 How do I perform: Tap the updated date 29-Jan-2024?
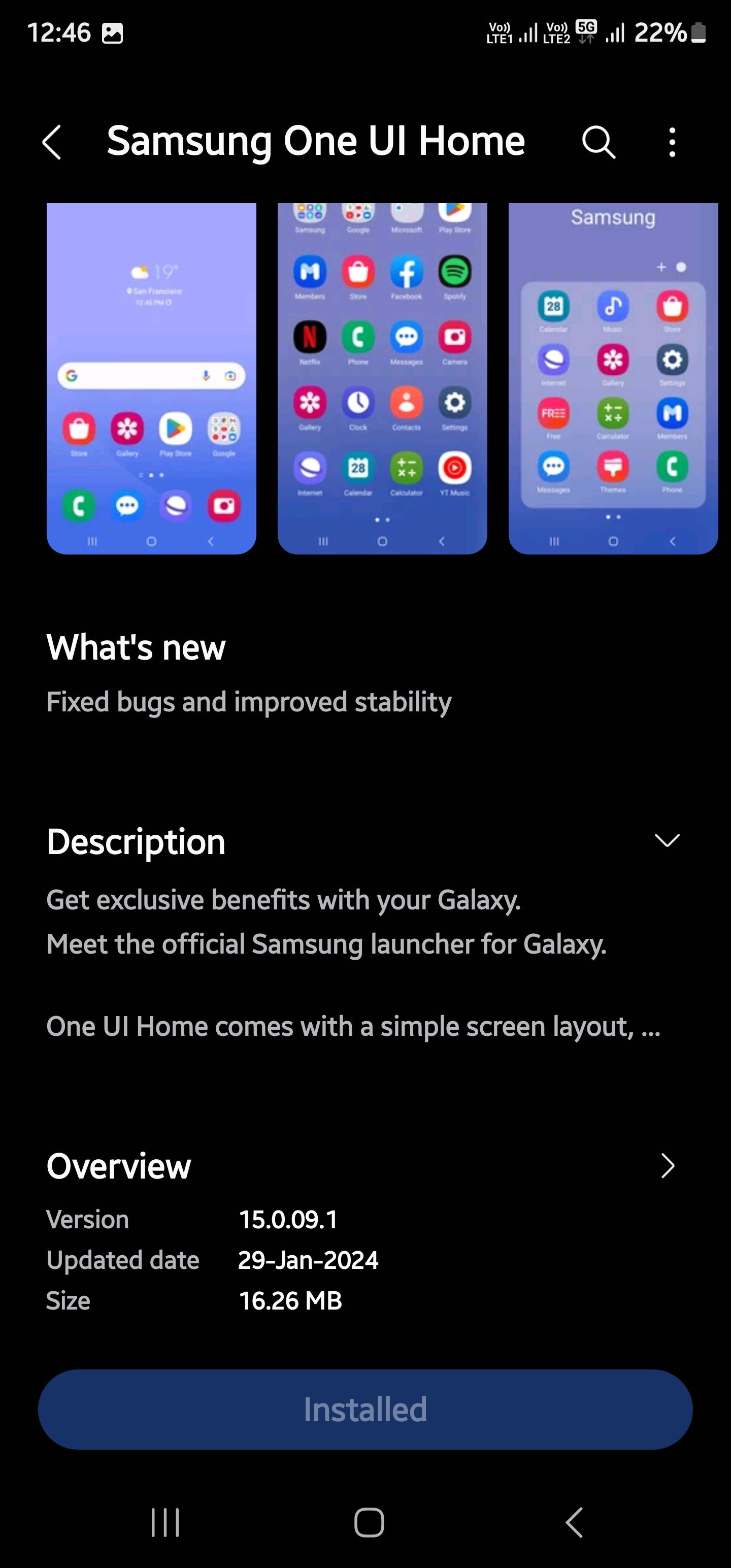309,1260
